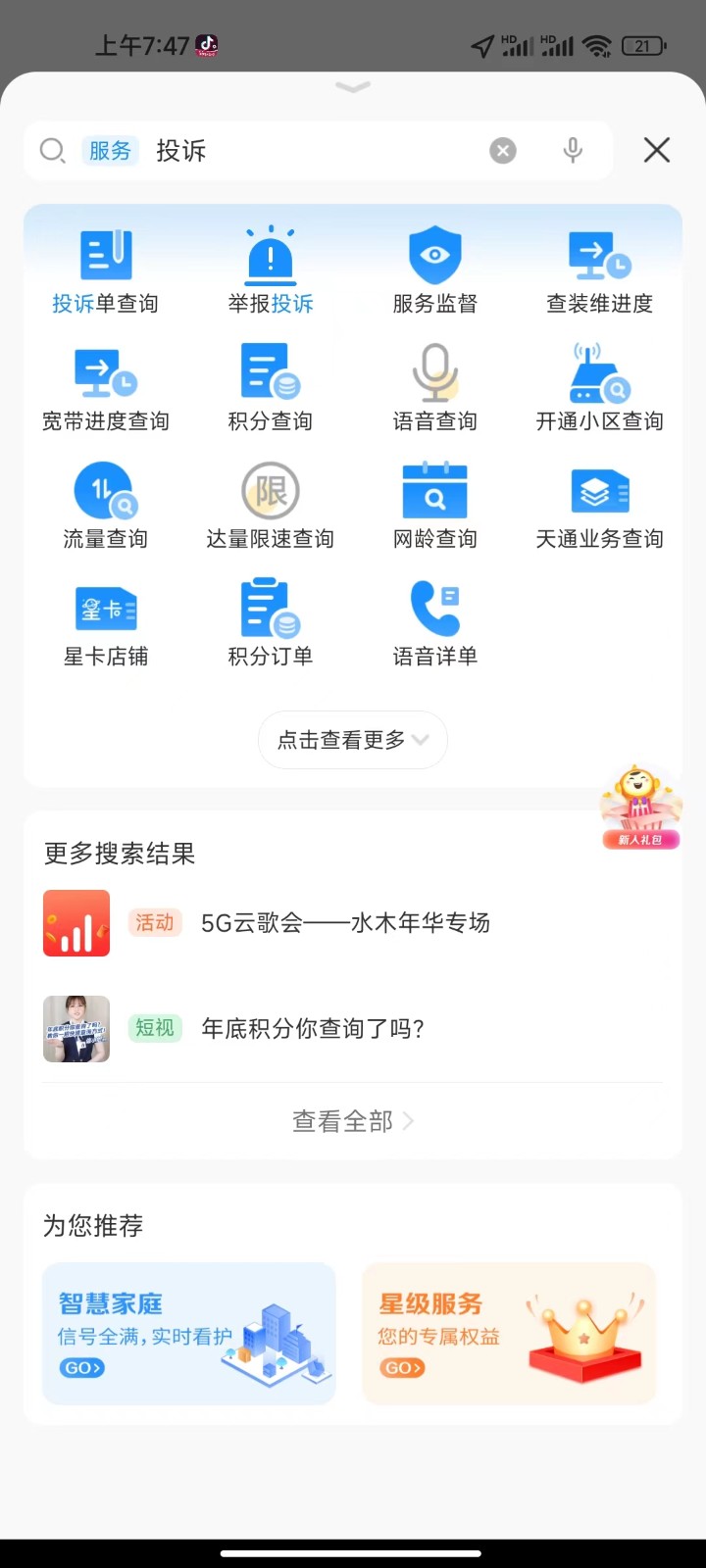The height and width of the screenshot is (1568, 706).
Task: Open 宽带进度查询
Action: pyautogui.click(x=106, y=390)
